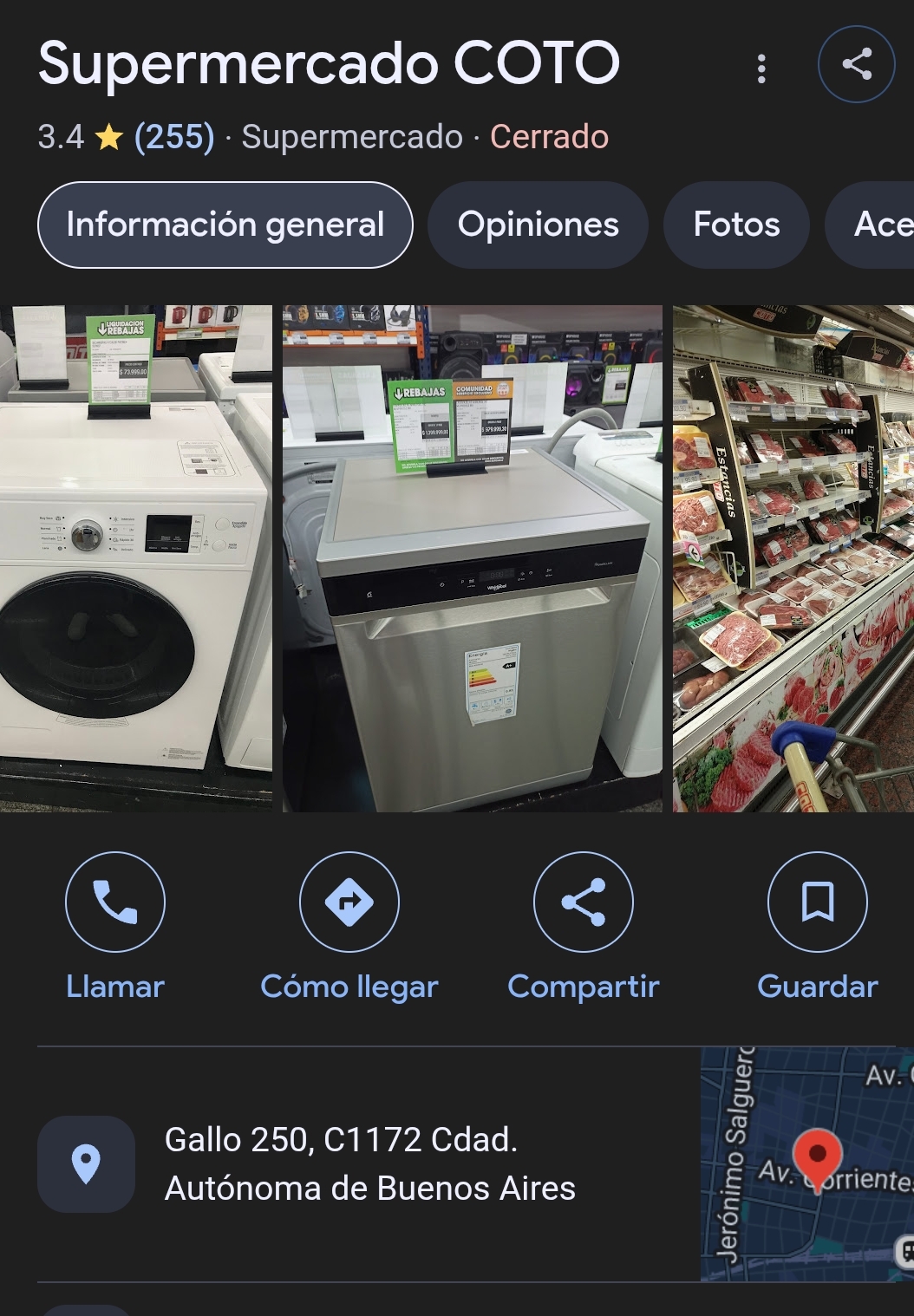The image size is (914, 1316).
Task: Open the three-dot overflow menu
Action: click(x=761, y=68)
